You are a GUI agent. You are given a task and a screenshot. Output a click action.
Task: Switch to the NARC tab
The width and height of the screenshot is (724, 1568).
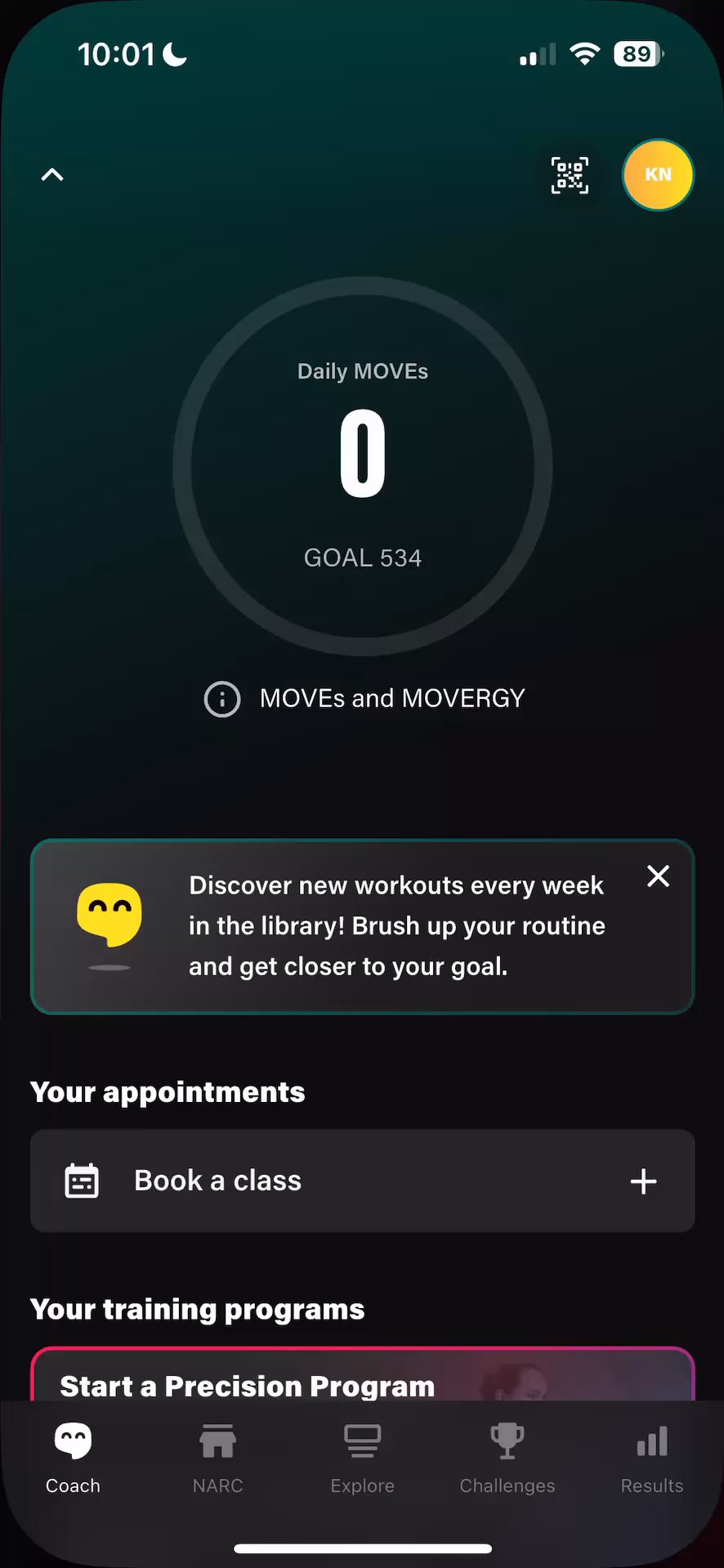(217, 1459)
